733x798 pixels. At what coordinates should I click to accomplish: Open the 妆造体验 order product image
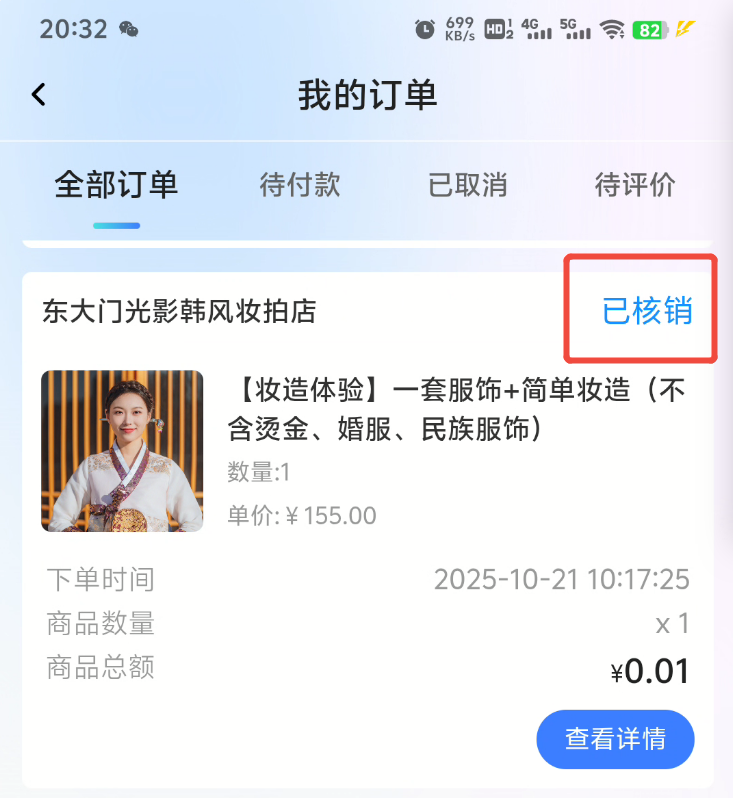(122, 451)
